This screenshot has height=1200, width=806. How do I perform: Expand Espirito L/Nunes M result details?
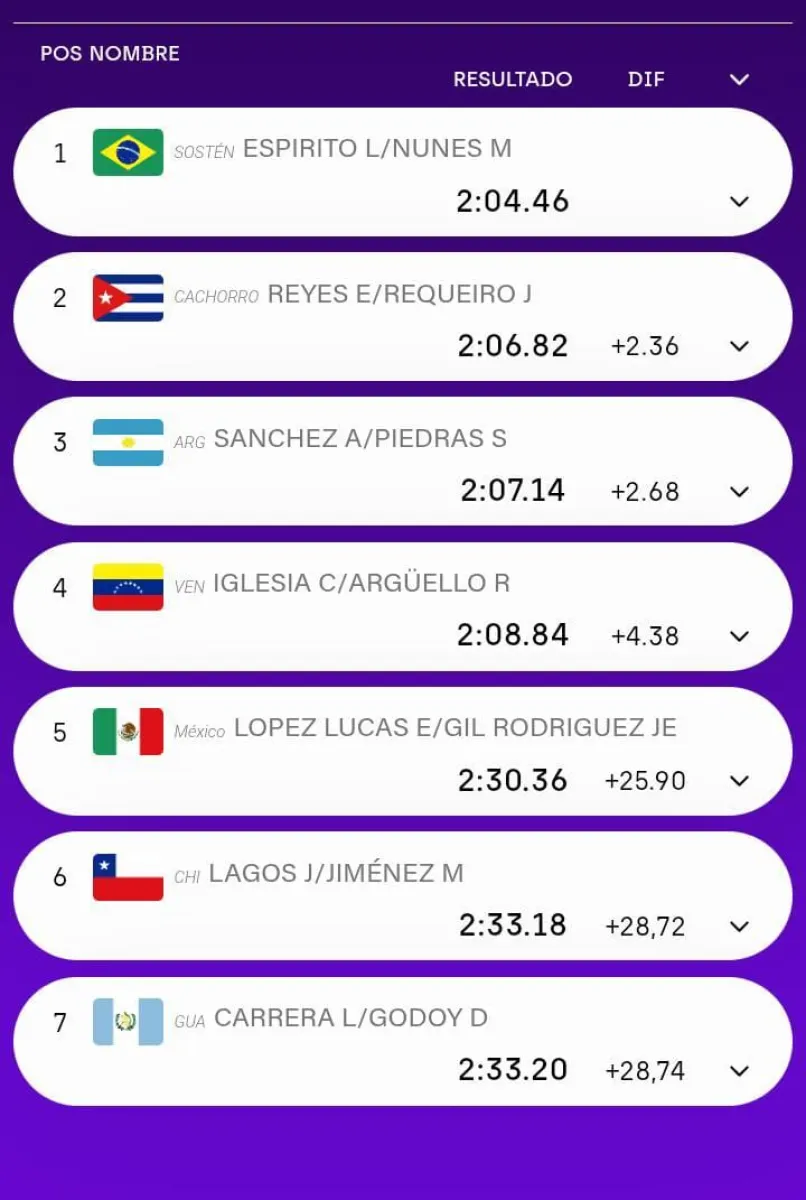point(739,202)
